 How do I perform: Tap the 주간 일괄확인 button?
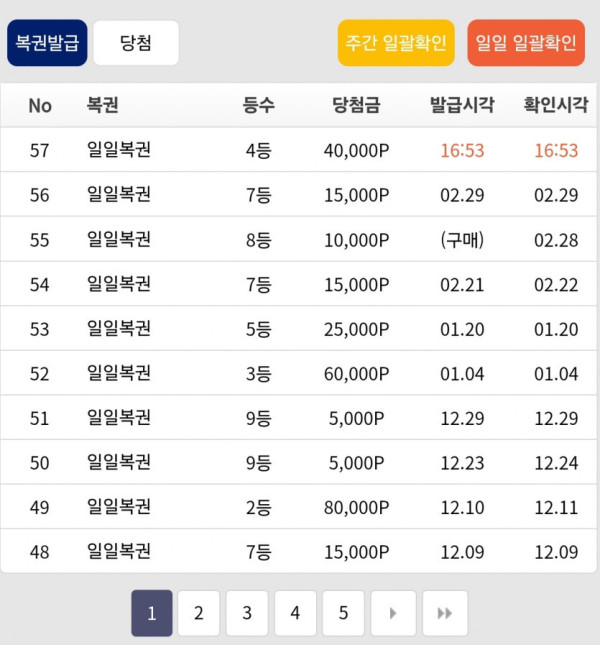click(x=396, y=43)
